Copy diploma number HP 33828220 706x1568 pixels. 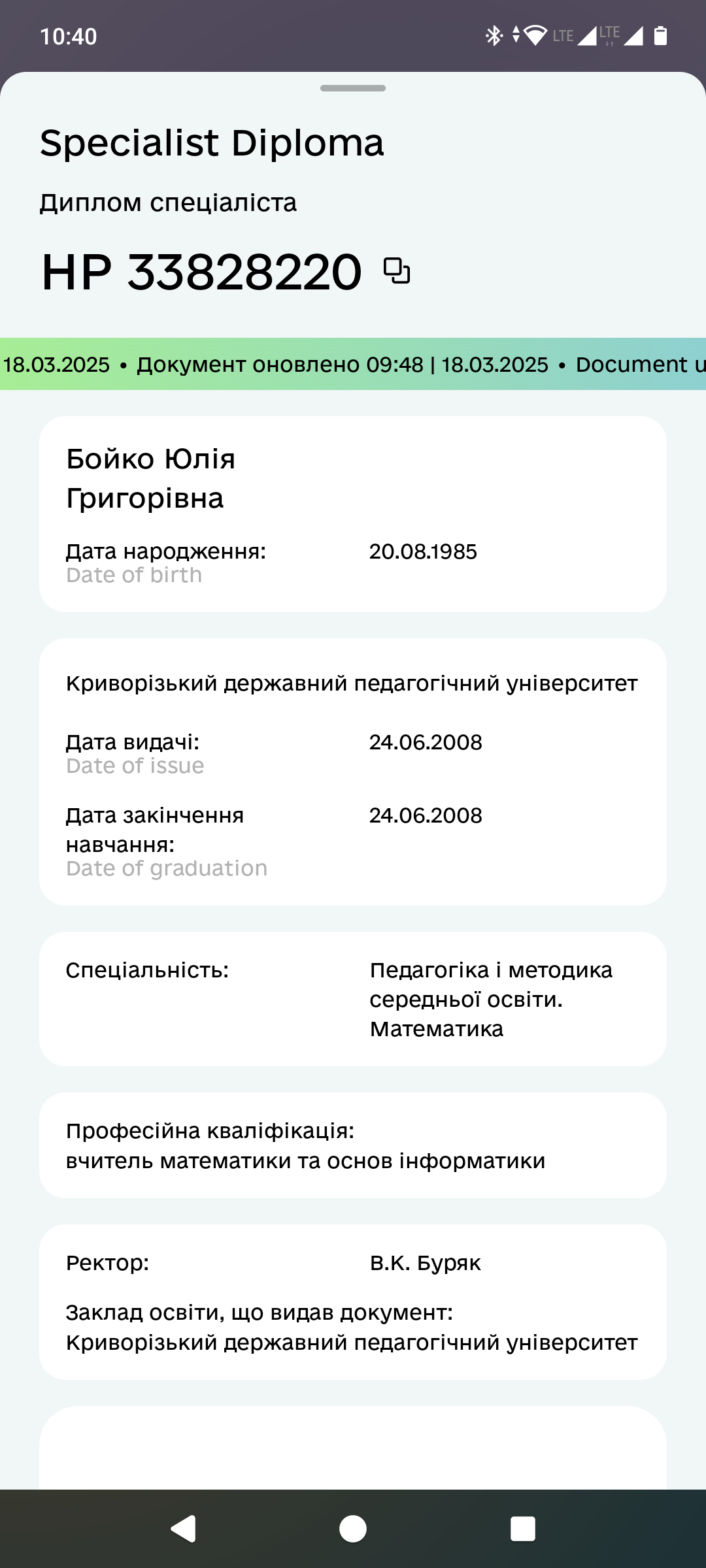click(397, 270)
